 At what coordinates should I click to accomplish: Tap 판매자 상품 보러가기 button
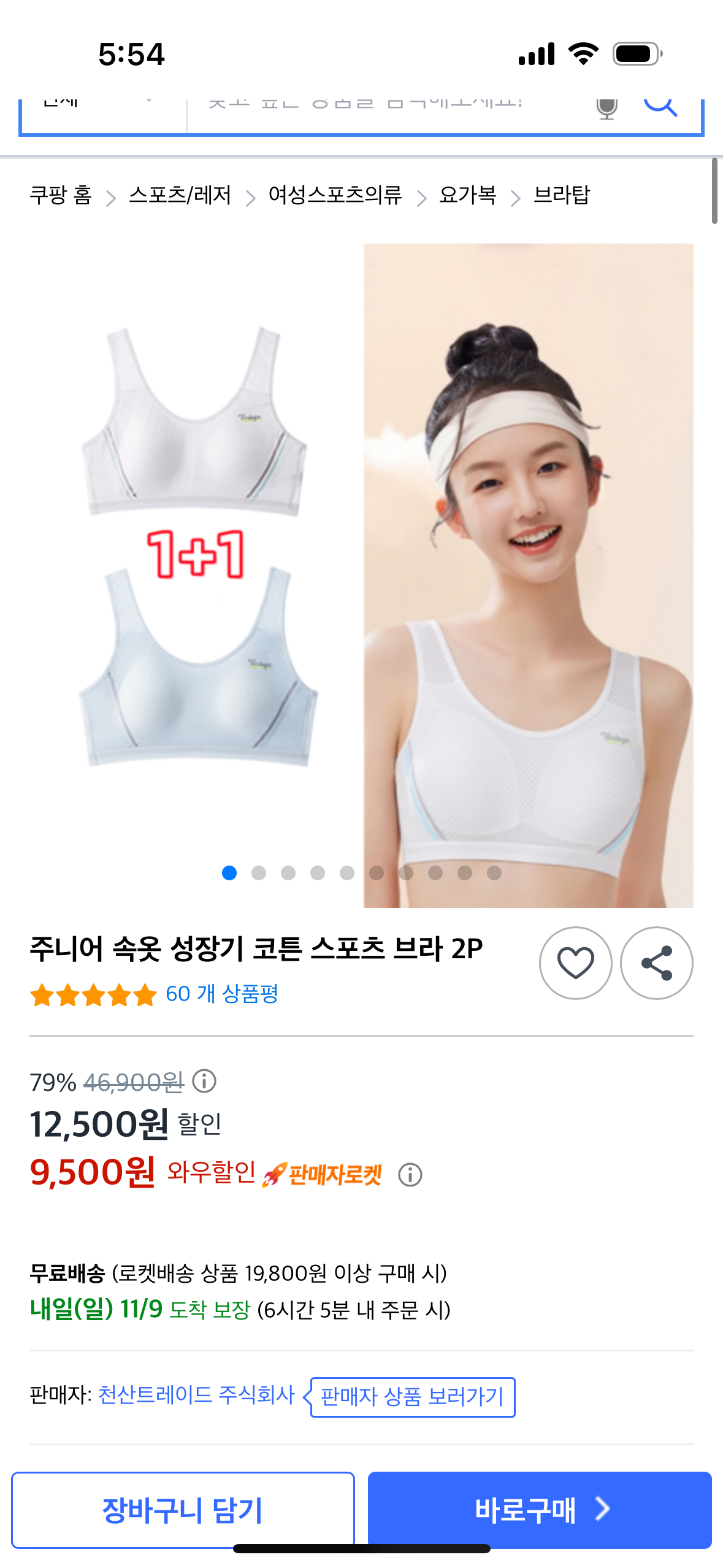(x=412, y=1397)
